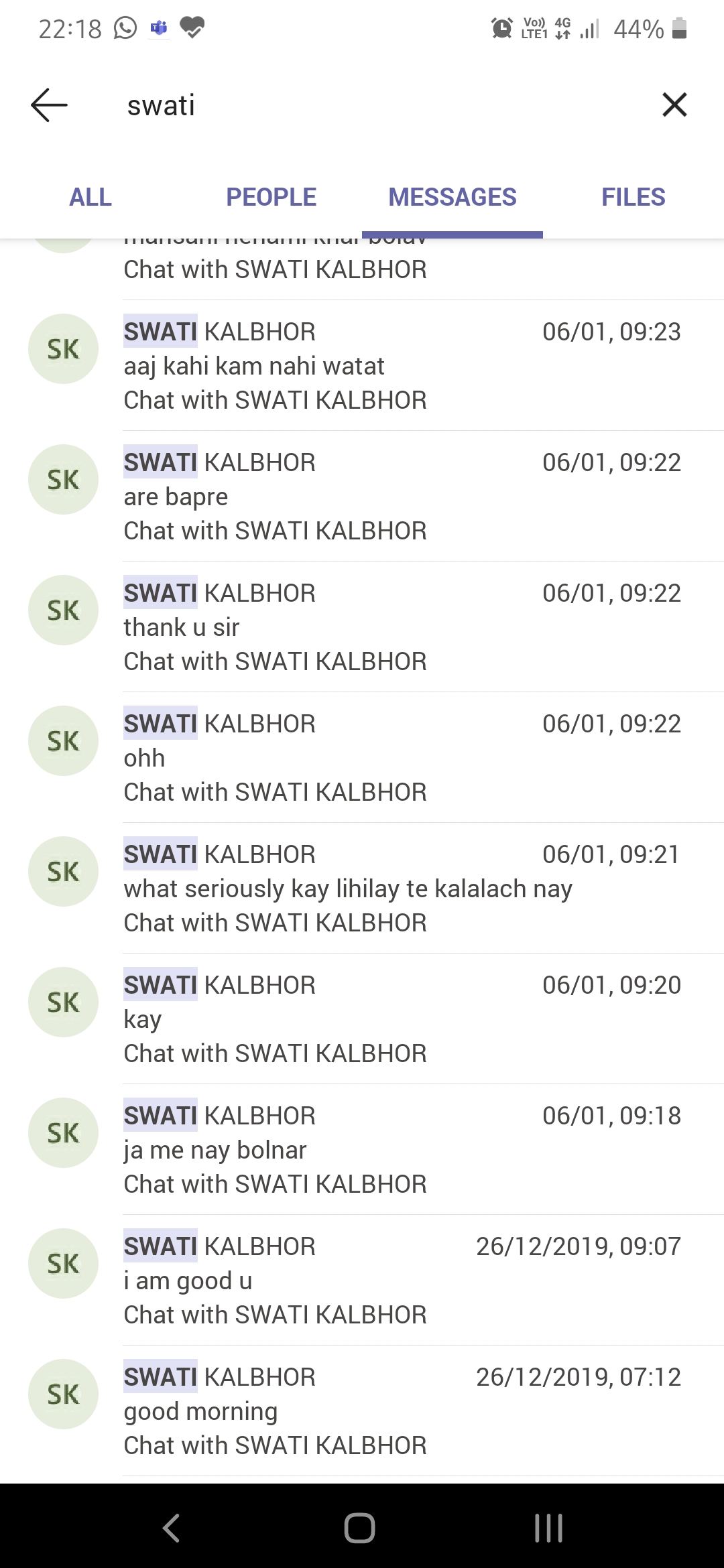Open message 'thank u sir'
The width and height of the screenshot is (724, 1568).
[402, 627]
